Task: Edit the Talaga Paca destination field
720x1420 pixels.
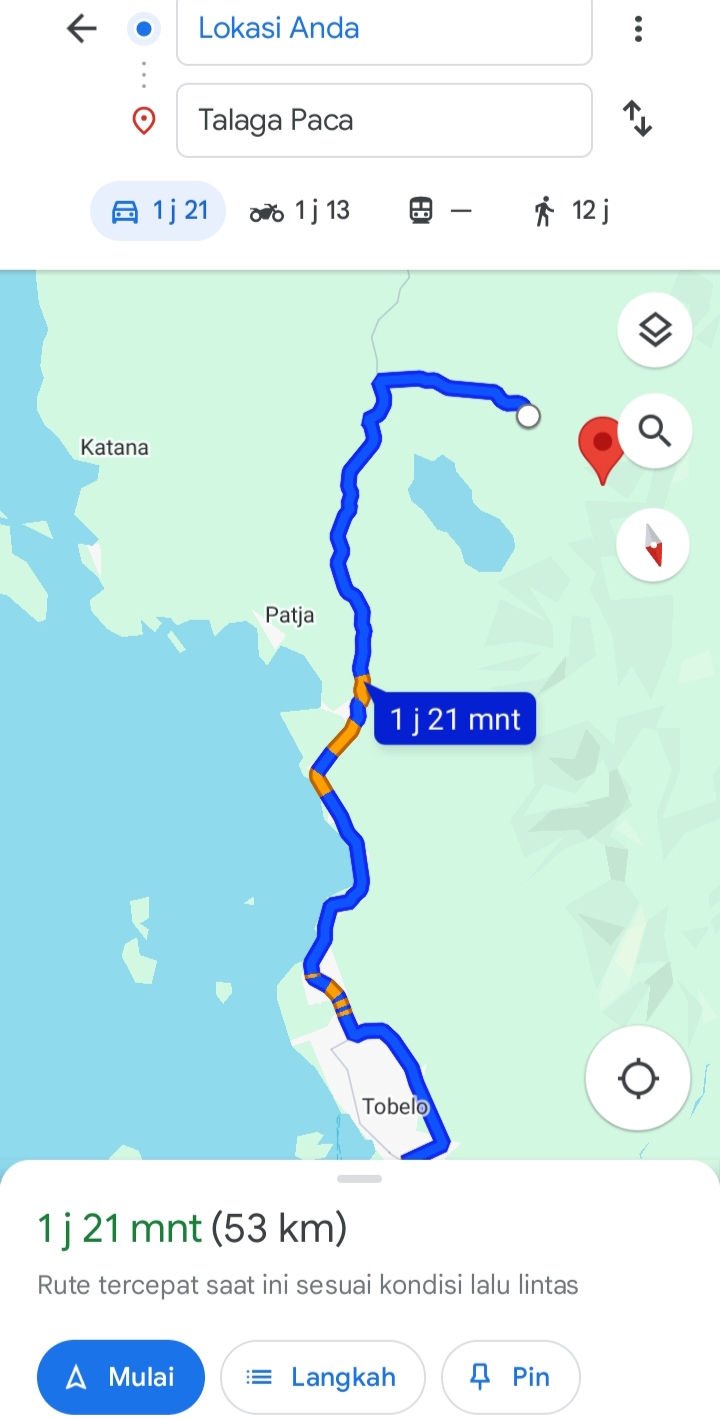Action: coord(384,120)
